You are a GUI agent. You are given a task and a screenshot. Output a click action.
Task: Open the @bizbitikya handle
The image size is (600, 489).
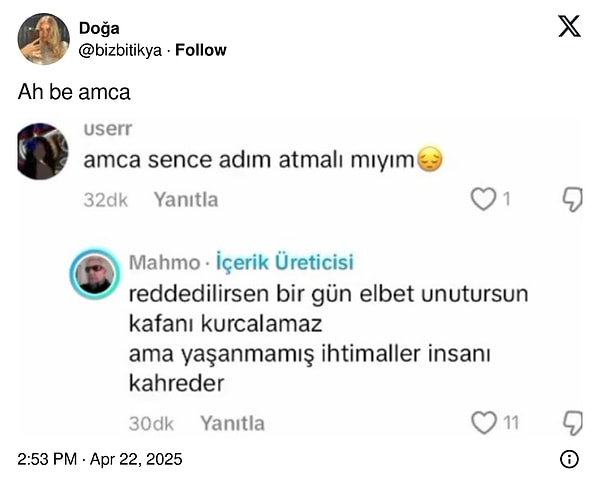pyautogui.click(x=120, y=50)
